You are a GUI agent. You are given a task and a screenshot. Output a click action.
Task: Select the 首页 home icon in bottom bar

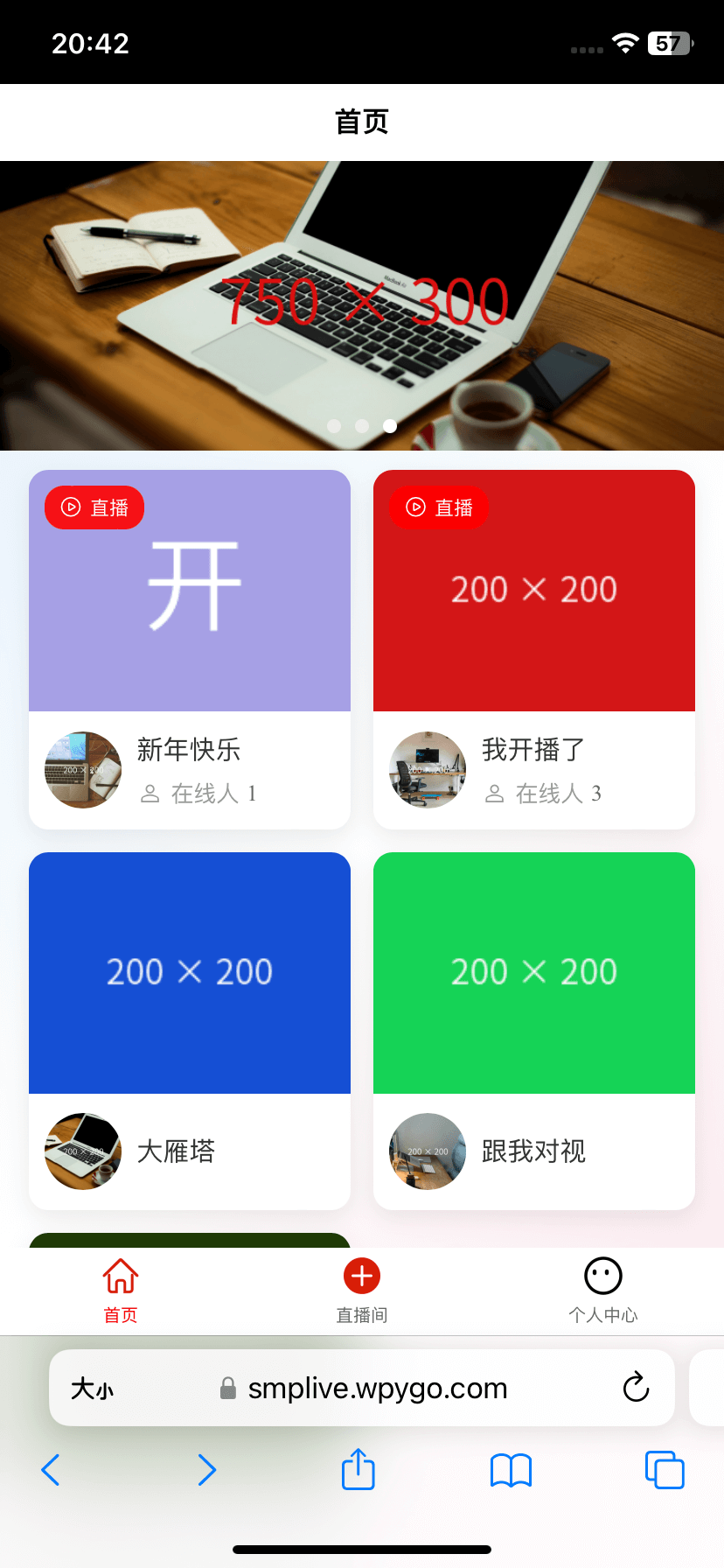click(120, 1277)
